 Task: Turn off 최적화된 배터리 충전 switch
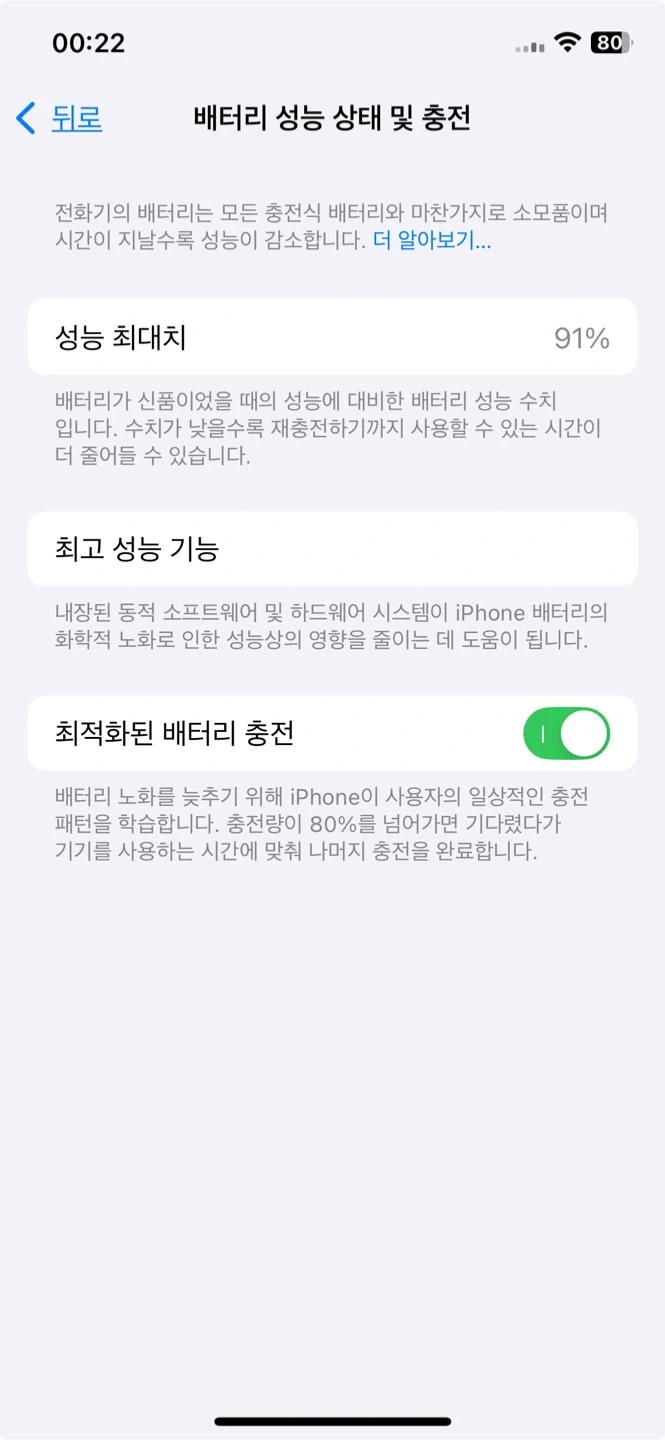(x=566, y=734)
